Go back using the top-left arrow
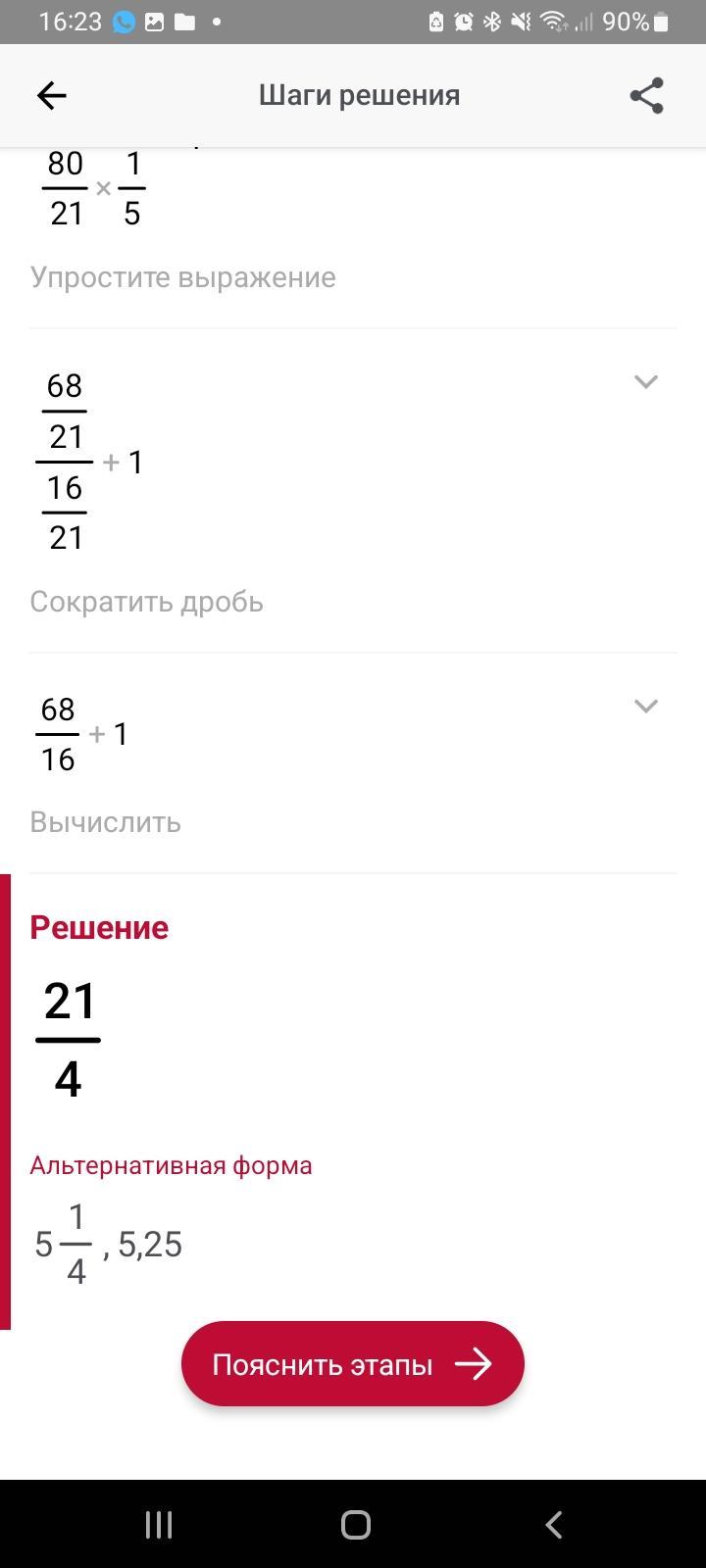The image size is (706, 1568). click(51, 95)
